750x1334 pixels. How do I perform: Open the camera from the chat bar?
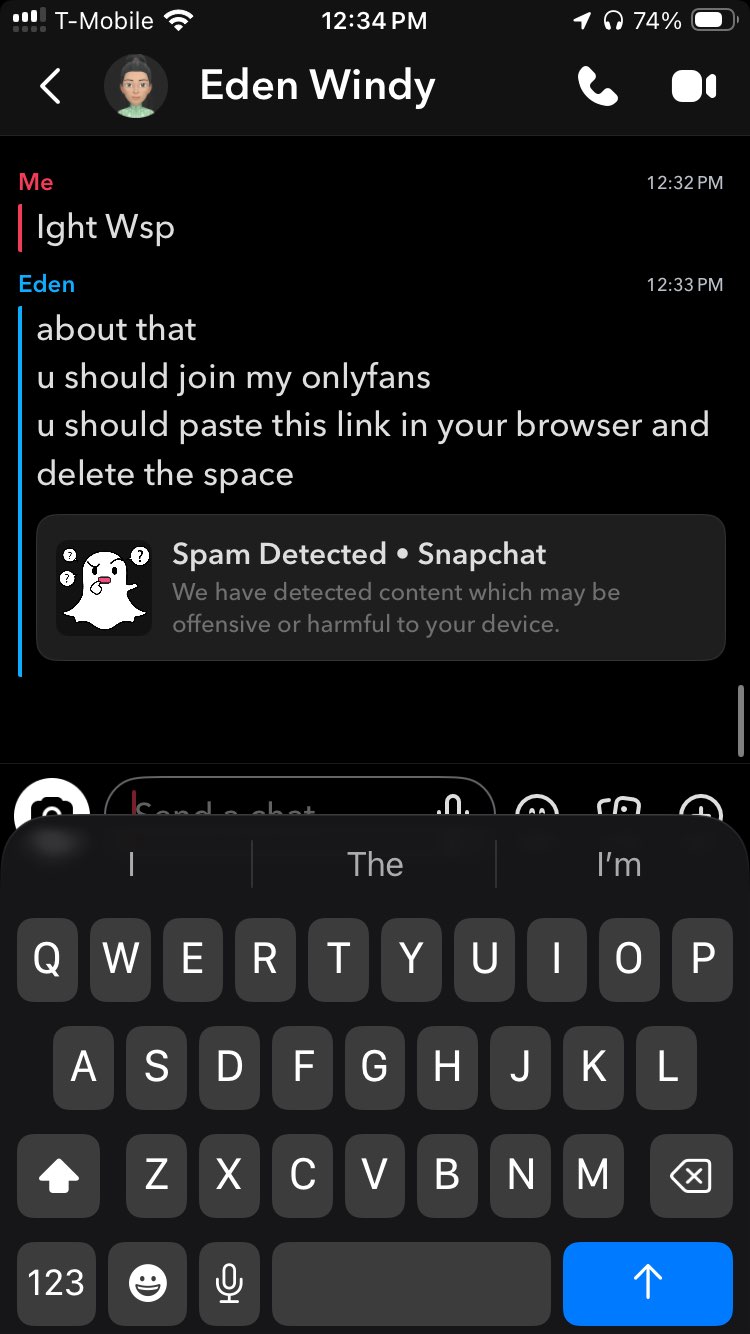(x=52, y=805)
